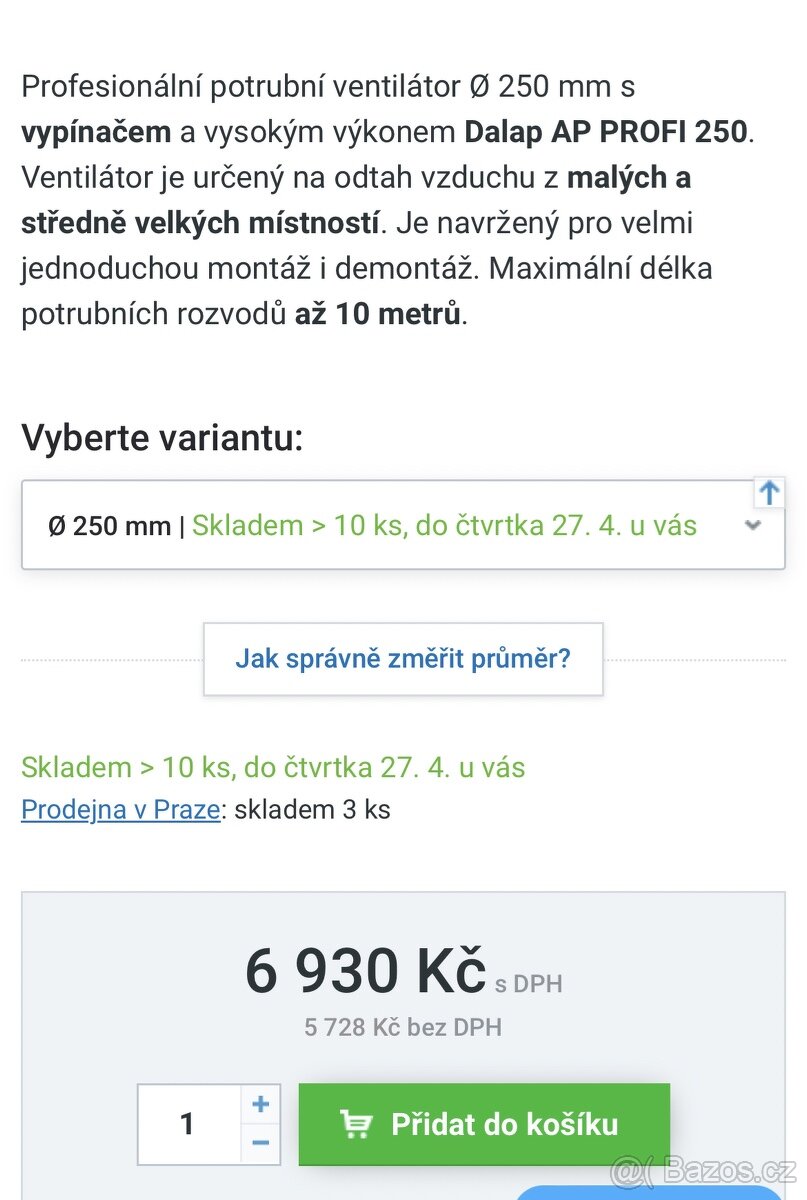Add product with Přidat do košíku

[484, 1124]
